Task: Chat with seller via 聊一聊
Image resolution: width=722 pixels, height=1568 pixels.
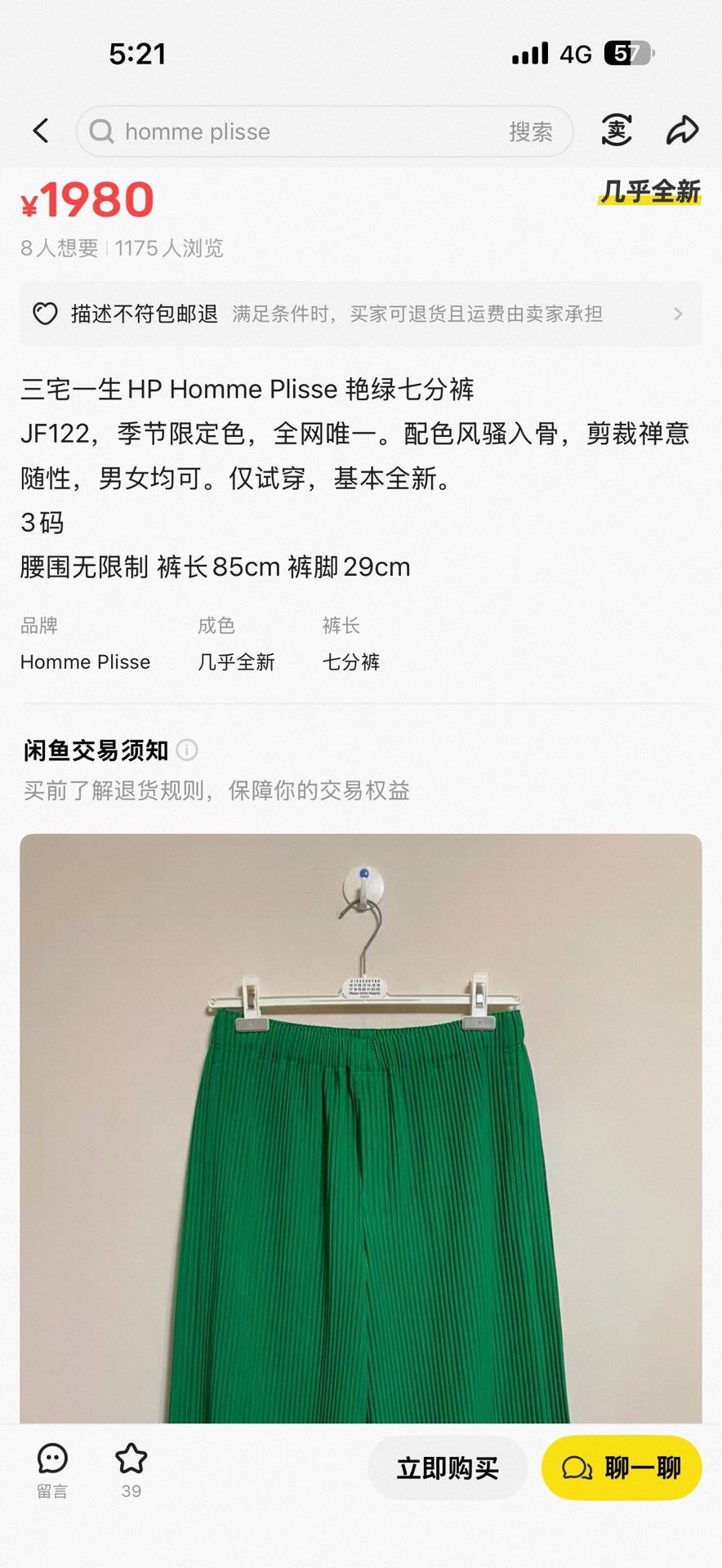Action: click(x=622, y=1468)
